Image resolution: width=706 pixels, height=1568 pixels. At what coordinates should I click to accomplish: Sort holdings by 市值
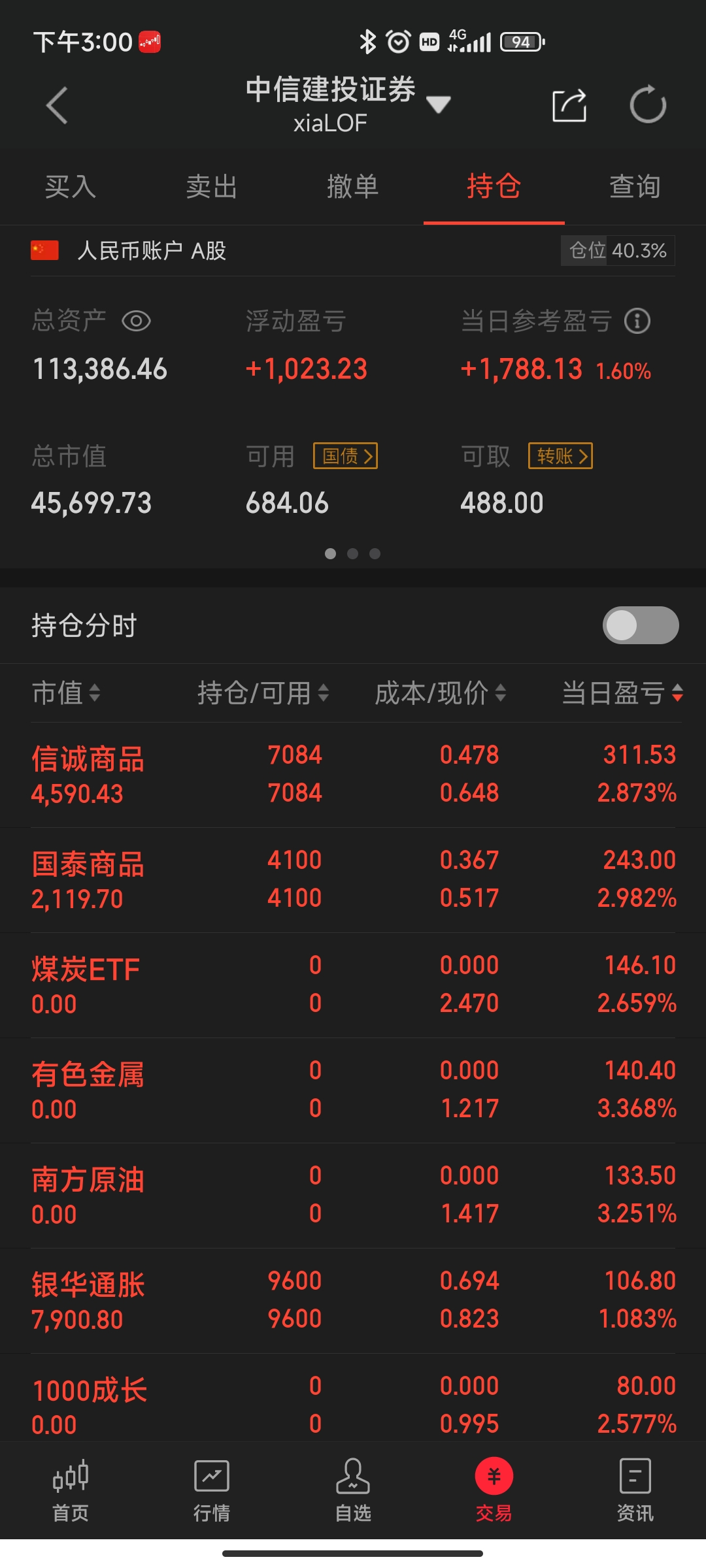(x=66, y=693)
